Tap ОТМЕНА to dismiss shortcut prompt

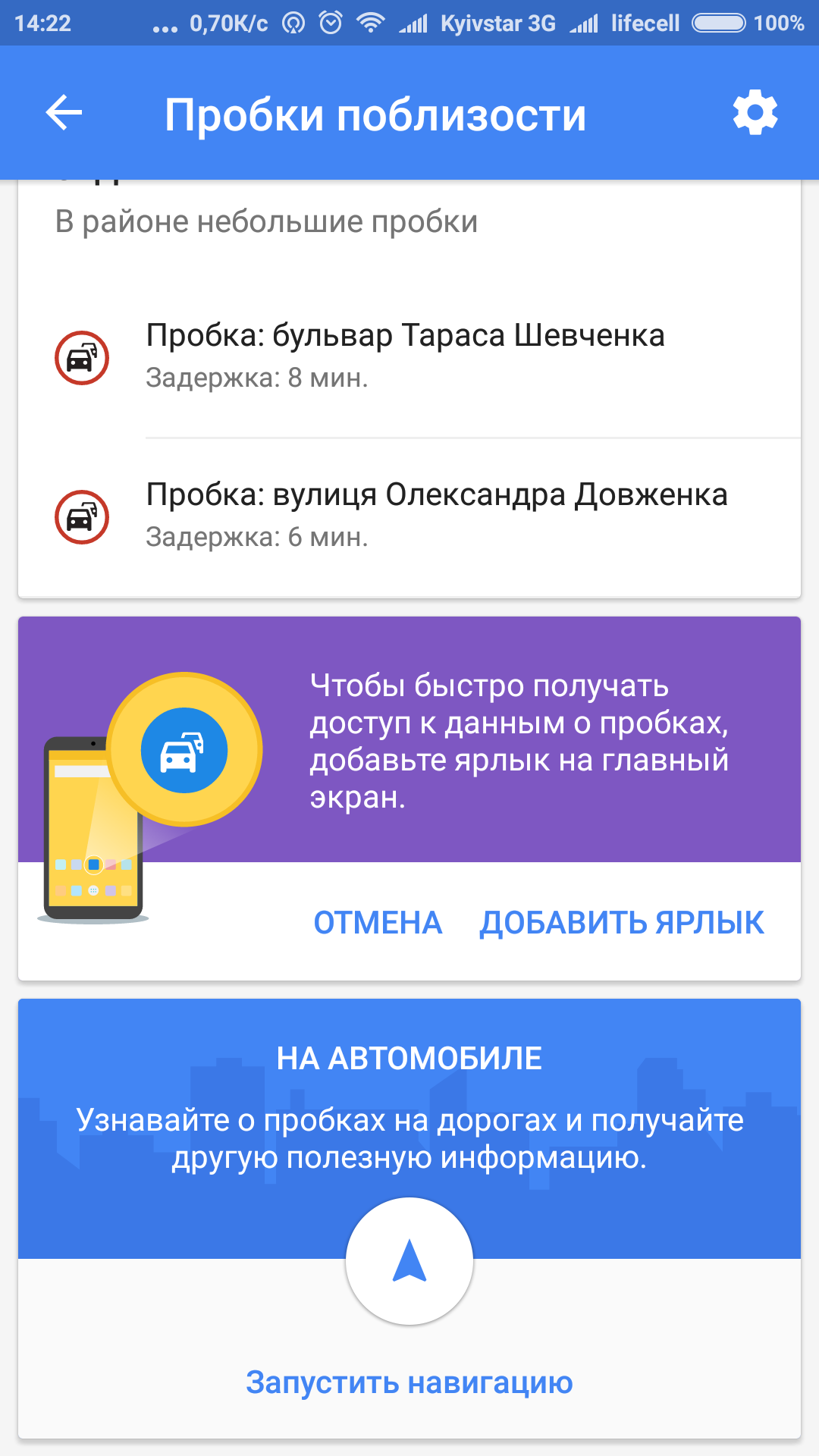(378, 923)
